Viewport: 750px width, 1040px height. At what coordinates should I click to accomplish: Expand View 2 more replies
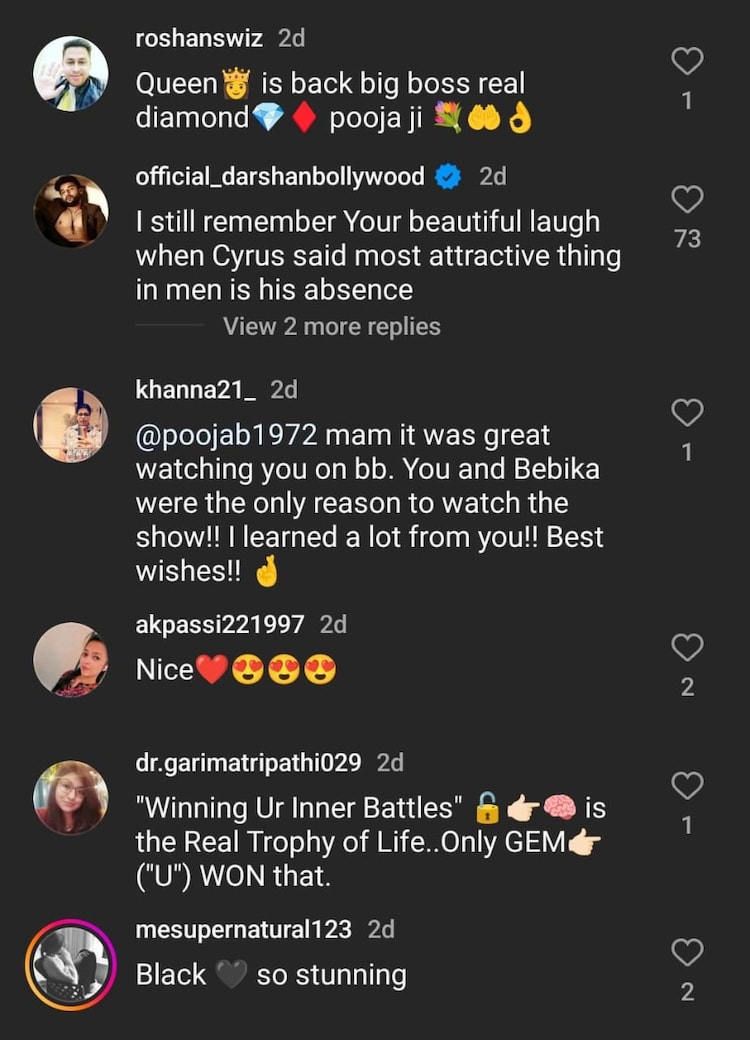[331, 326]
